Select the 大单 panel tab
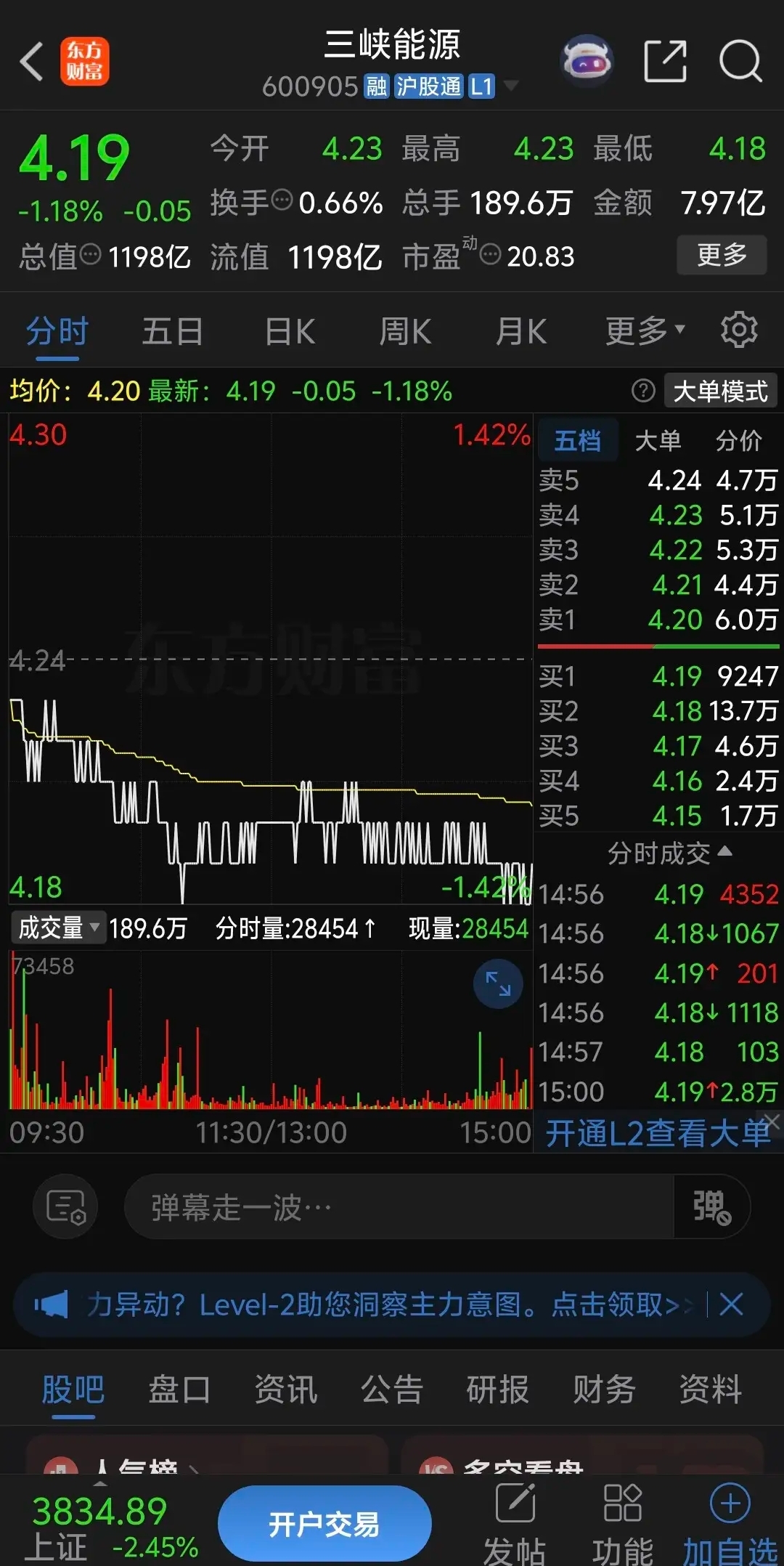 658,440
